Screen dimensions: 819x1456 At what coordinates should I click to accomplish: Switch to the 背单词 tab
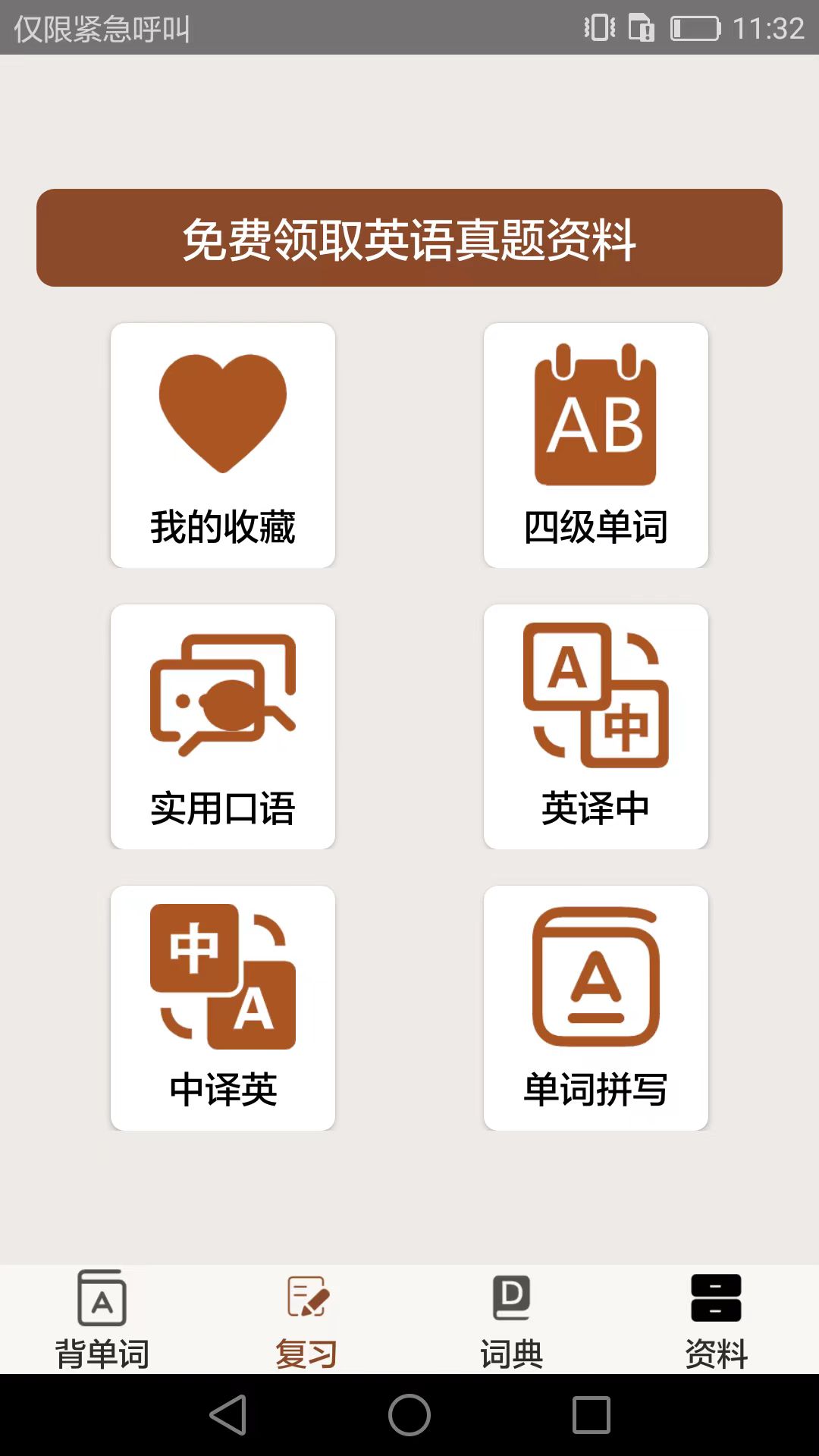click(102, 1319)
